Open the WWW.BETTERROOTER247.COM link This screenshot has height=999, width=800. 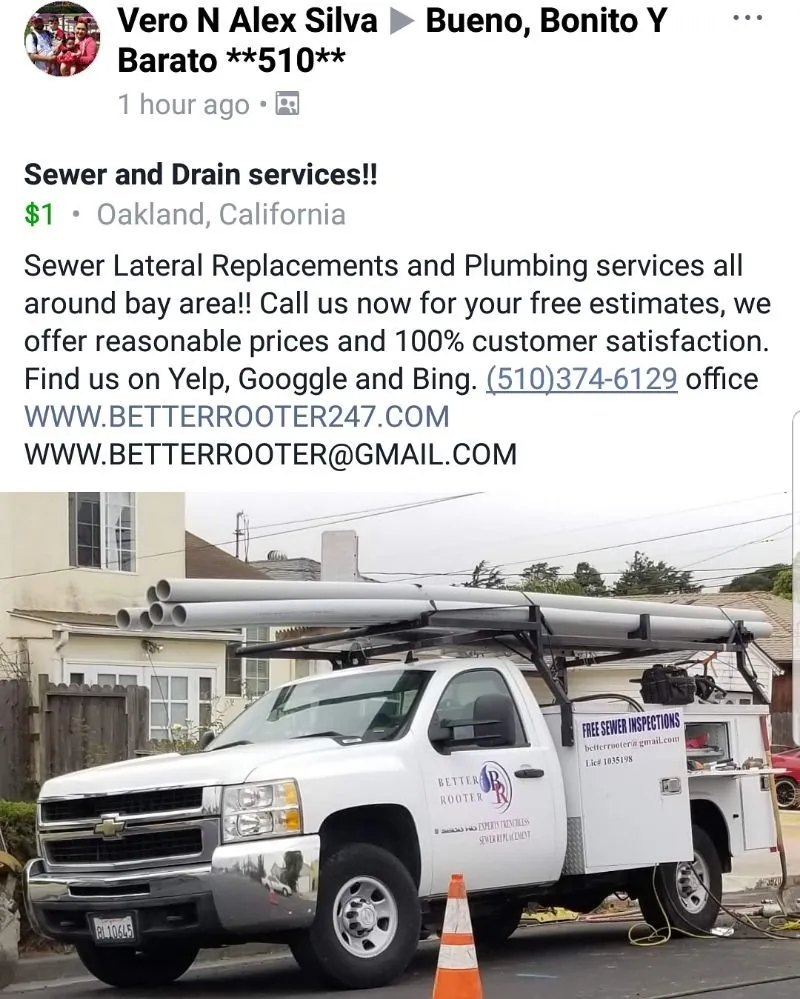tap(236, 416)
